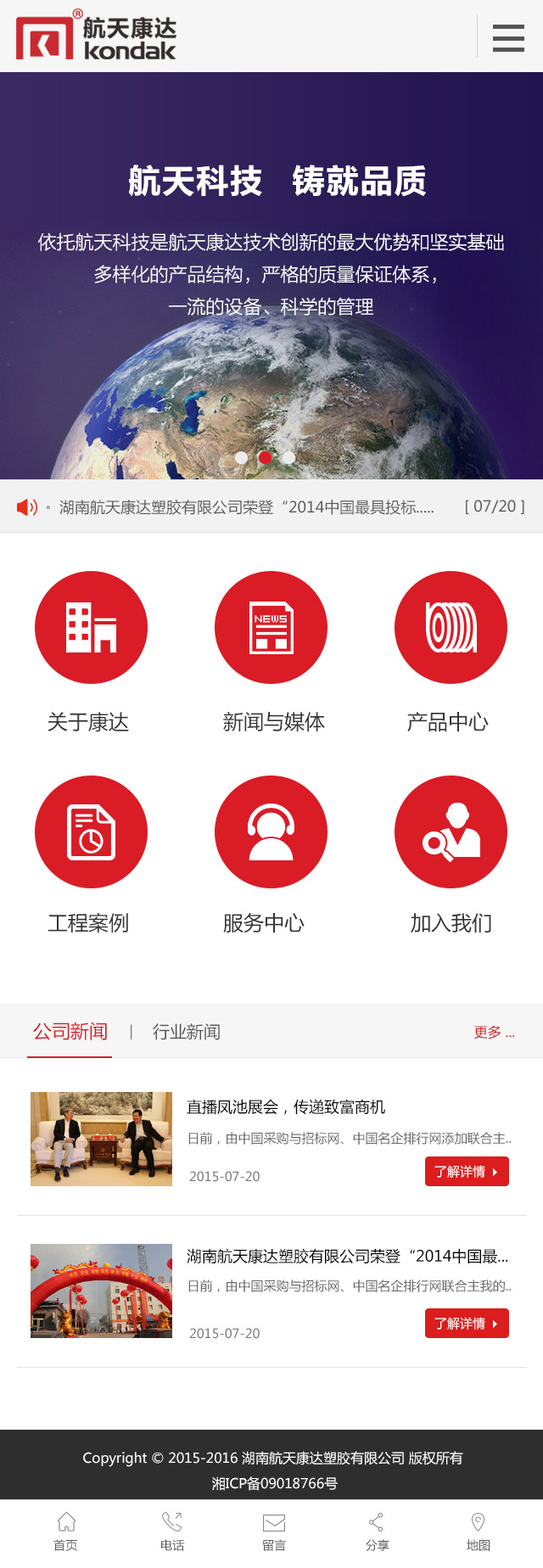
Task: Open details for 湖南航天康达塑胶 2014 article
Action: pos(467,1324)
